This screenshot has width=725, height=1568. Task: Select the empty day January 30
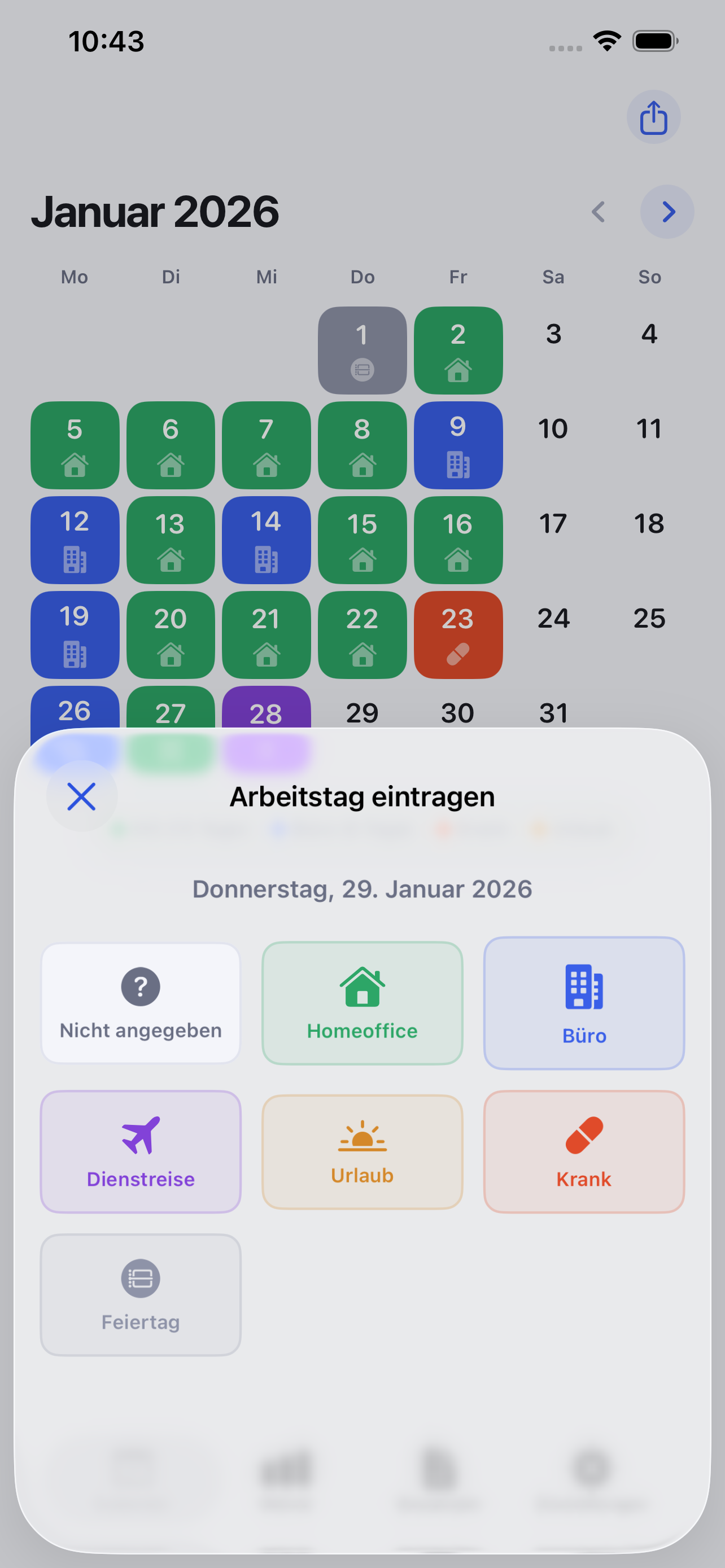458,712
